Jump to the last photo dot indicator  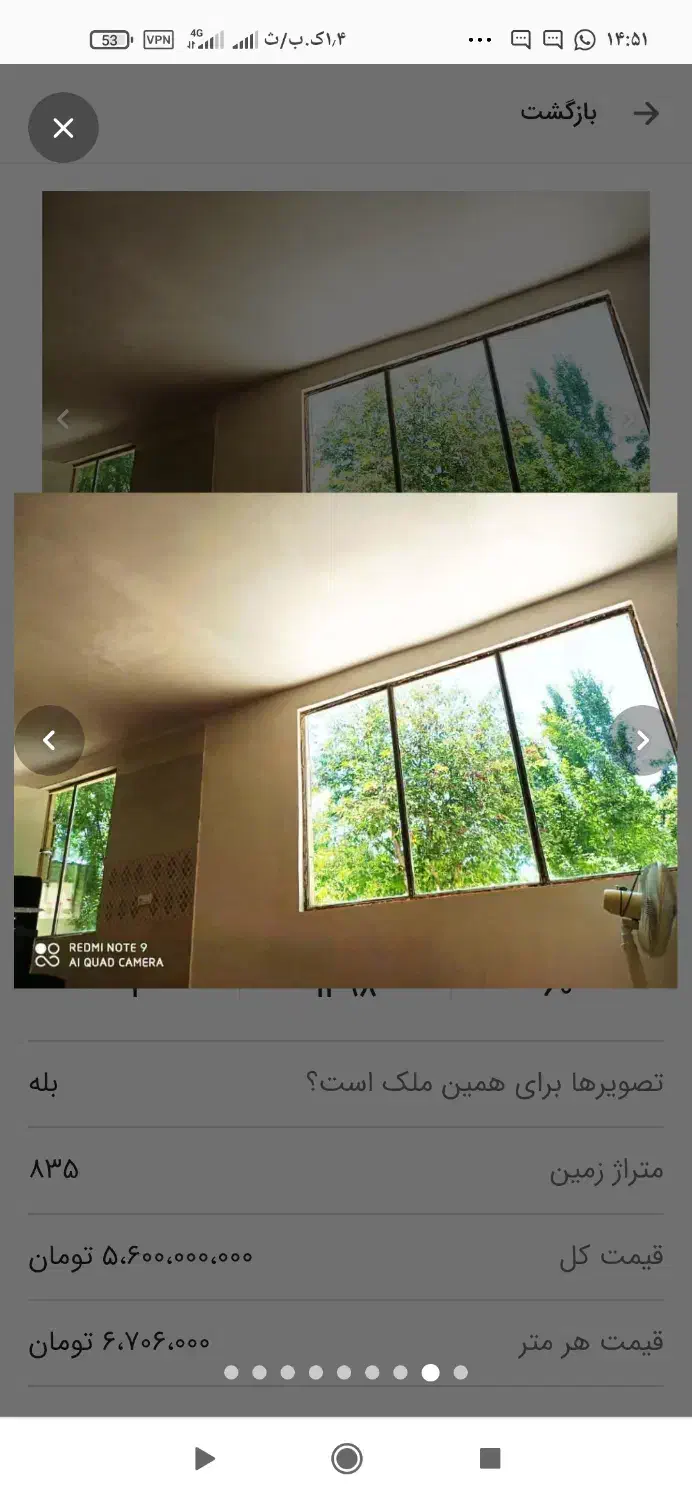(x=460, y=1373)
